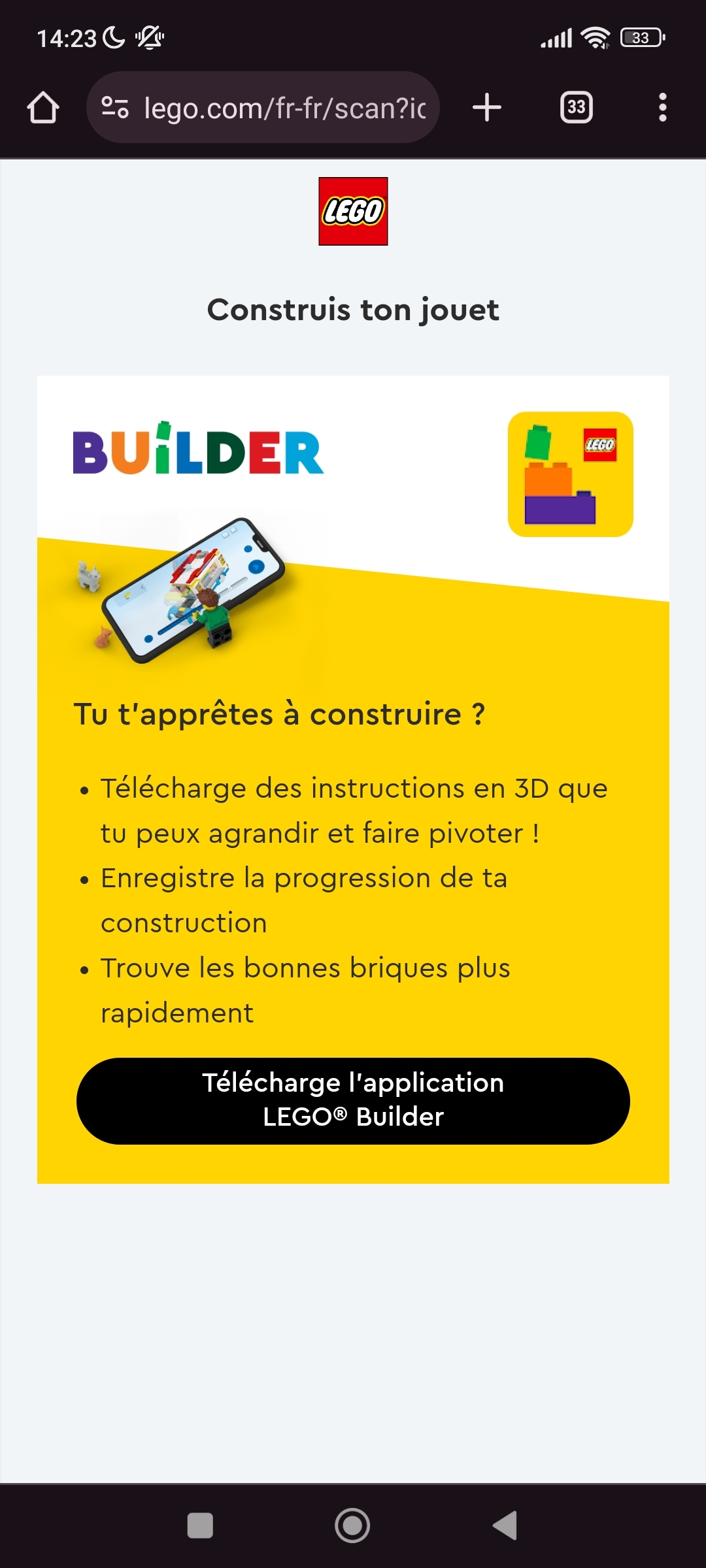Open a new browser tab
Image resolution: width=706 pixels, height=1568 pixels.
pyautogui.click(x=487, y=108)
